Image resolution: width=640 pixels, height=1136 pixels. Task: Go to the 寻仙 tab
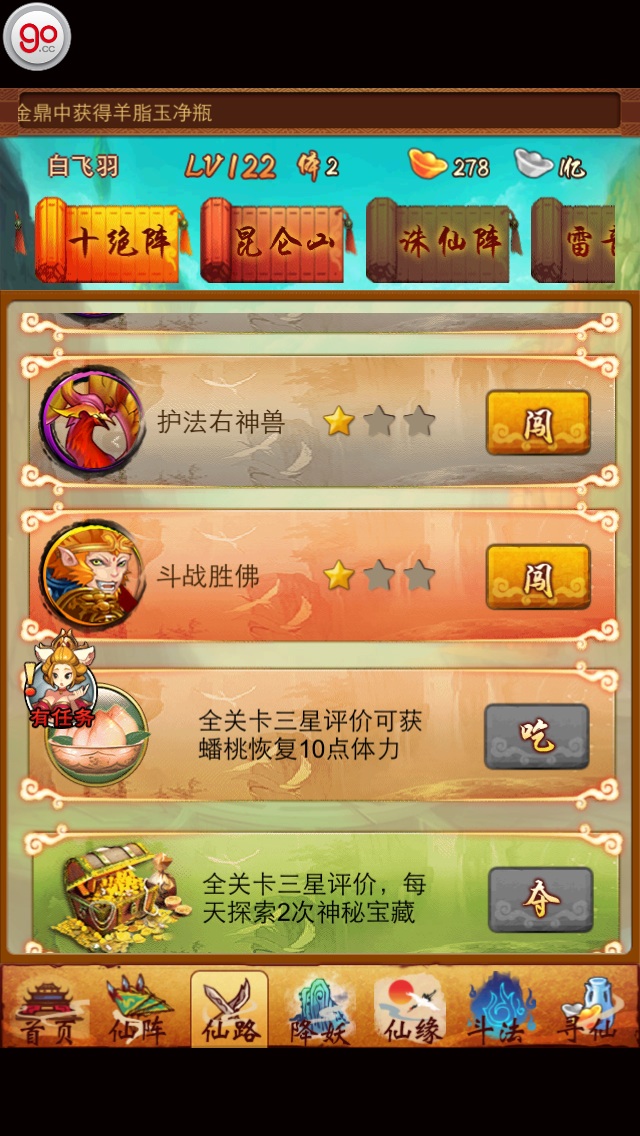pos(590,1012)
